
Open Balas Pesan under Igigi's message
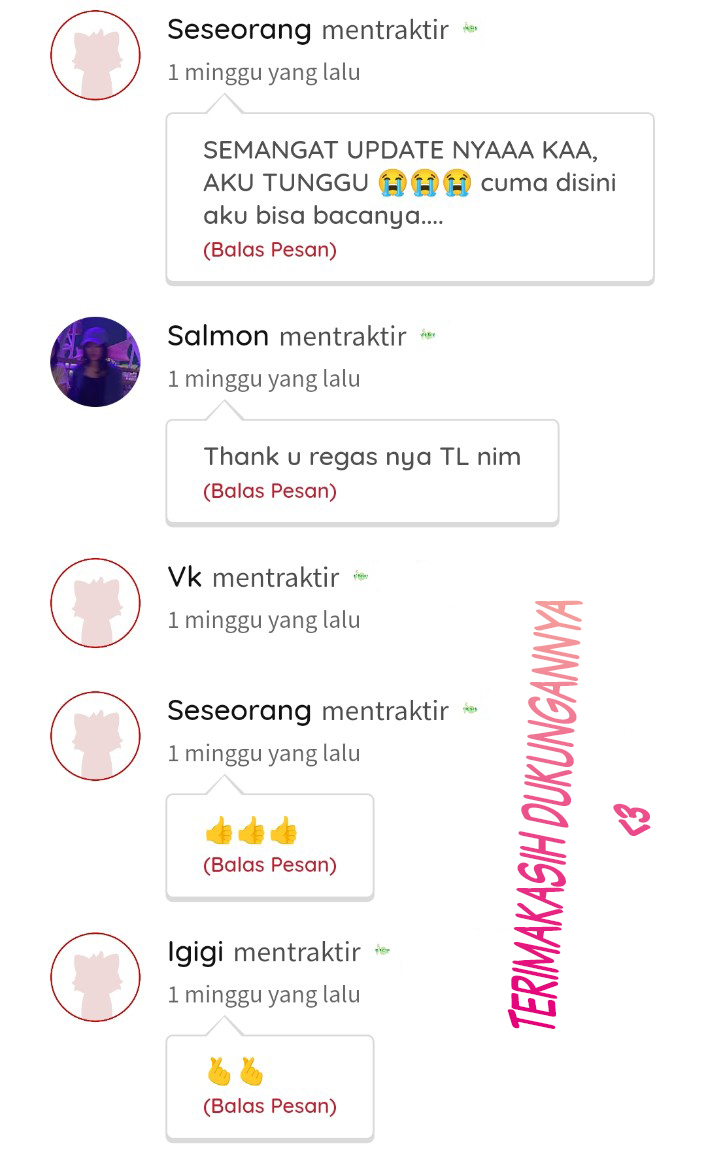[x=270, y=1106]
